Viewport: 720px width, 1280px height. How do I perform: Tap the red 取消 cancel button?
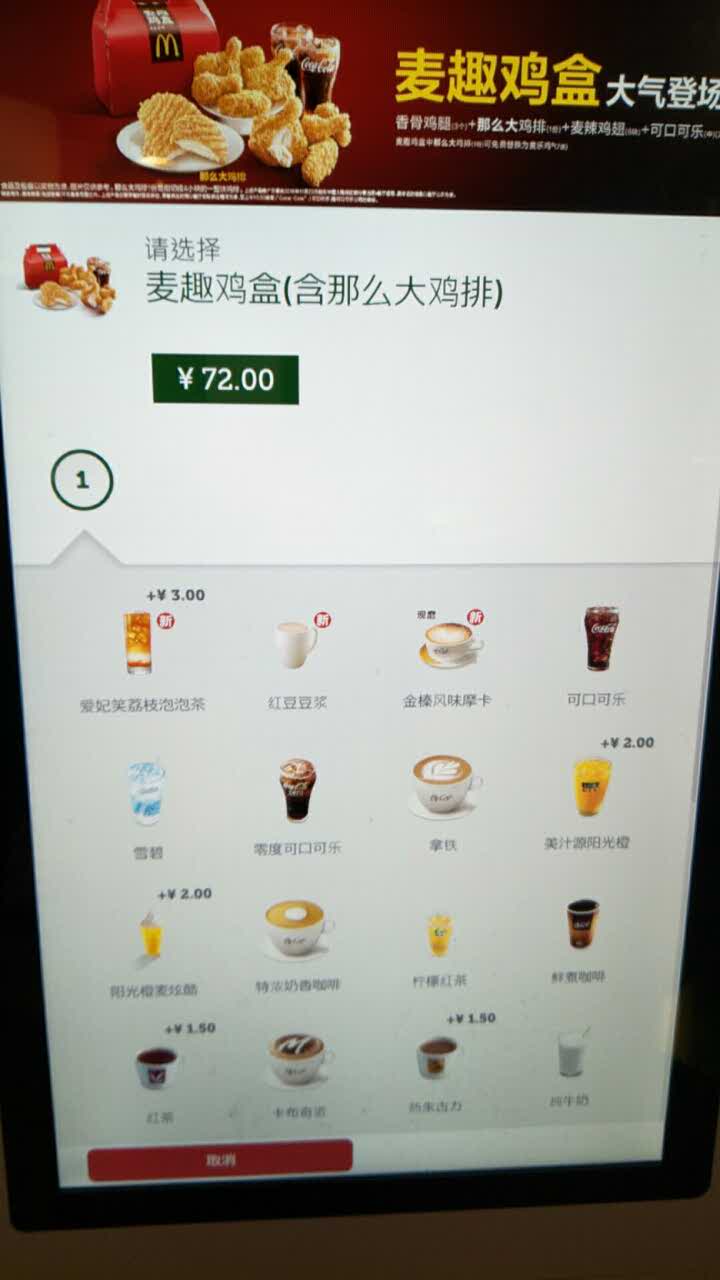[220, 1159]
